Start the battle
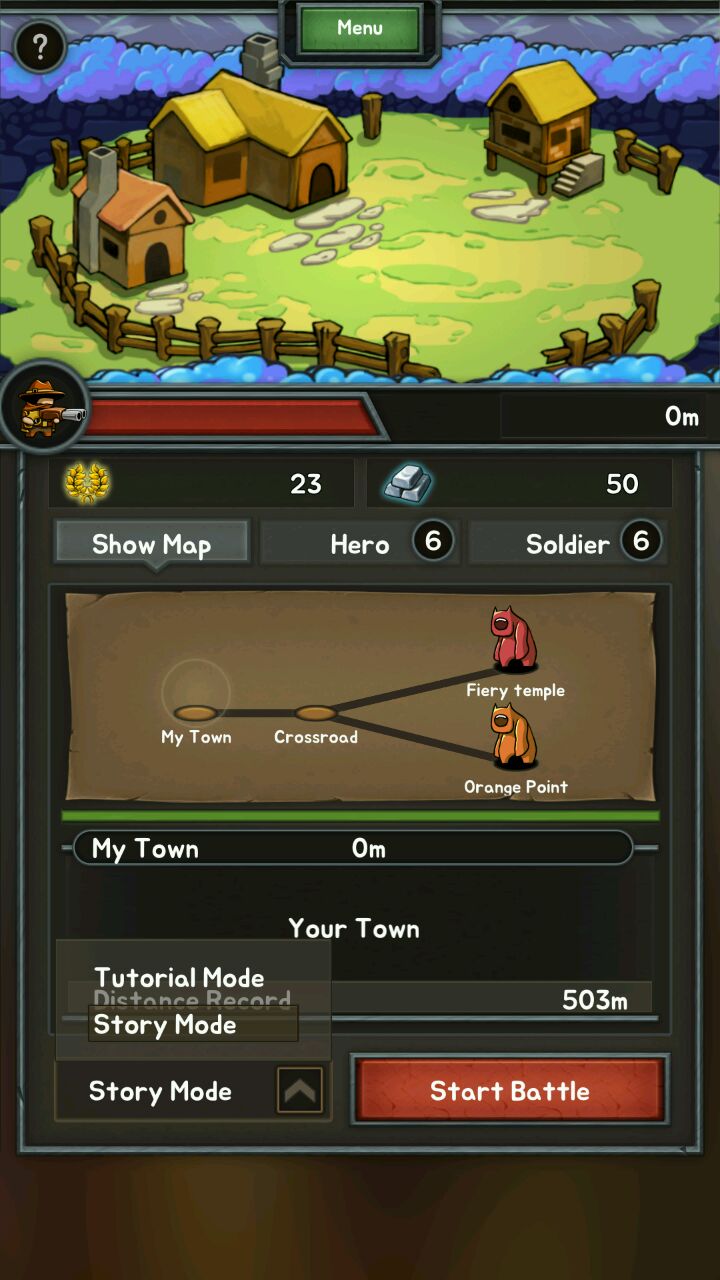The height and width of the screenshot is (1280, 720). pyautogui.click(x=509, y=1091)
